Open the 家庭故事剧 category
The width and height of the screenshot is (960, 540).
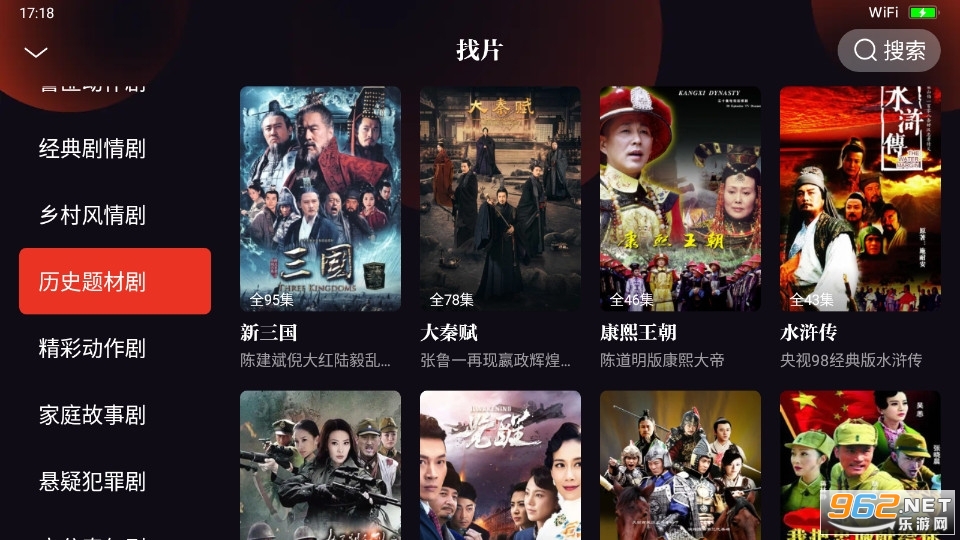(92, 414)
